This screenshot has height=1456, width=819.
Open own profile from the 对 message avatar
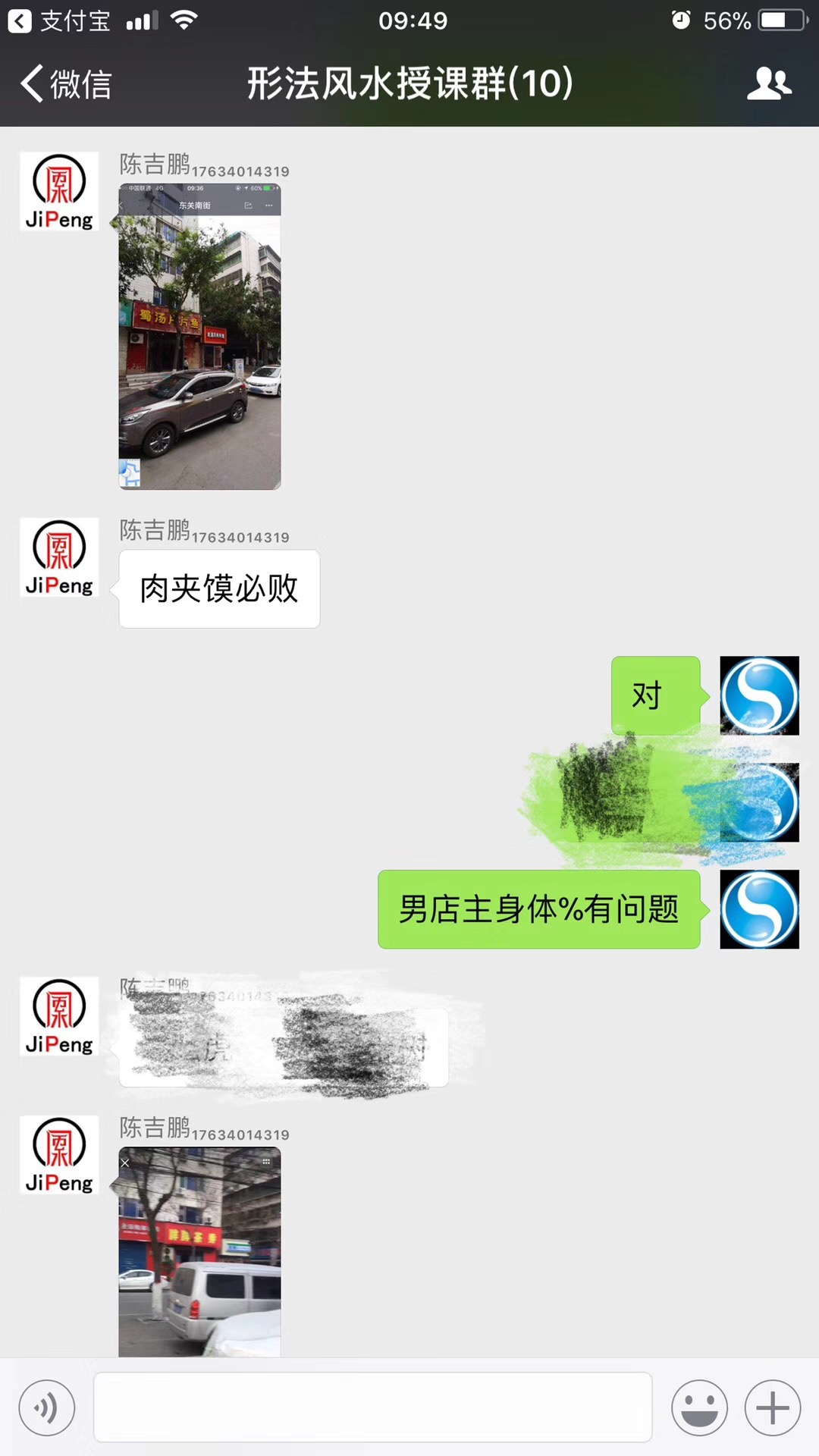(x=759, y=695)
